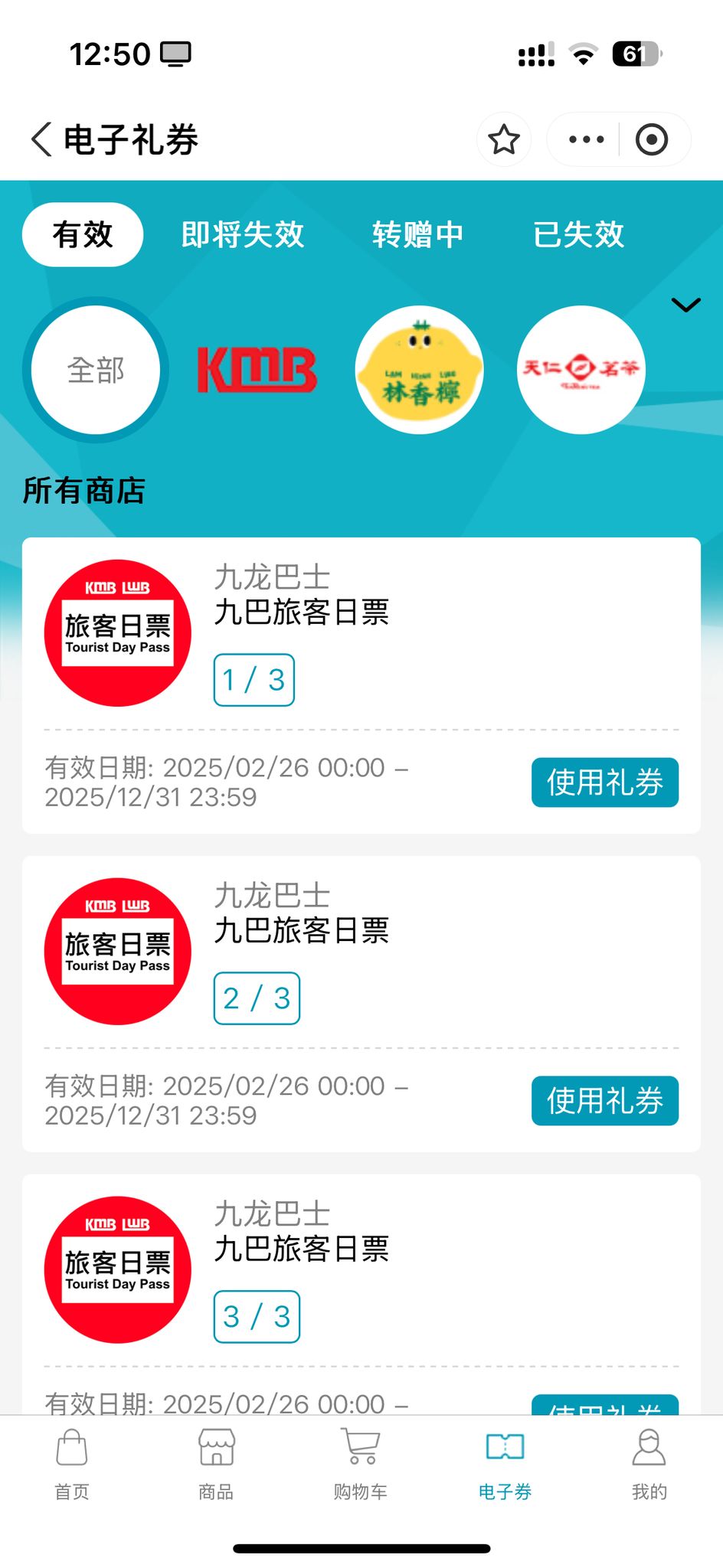
Task: Switch to the 已失效 tab
Action: [x=579, y=234]
